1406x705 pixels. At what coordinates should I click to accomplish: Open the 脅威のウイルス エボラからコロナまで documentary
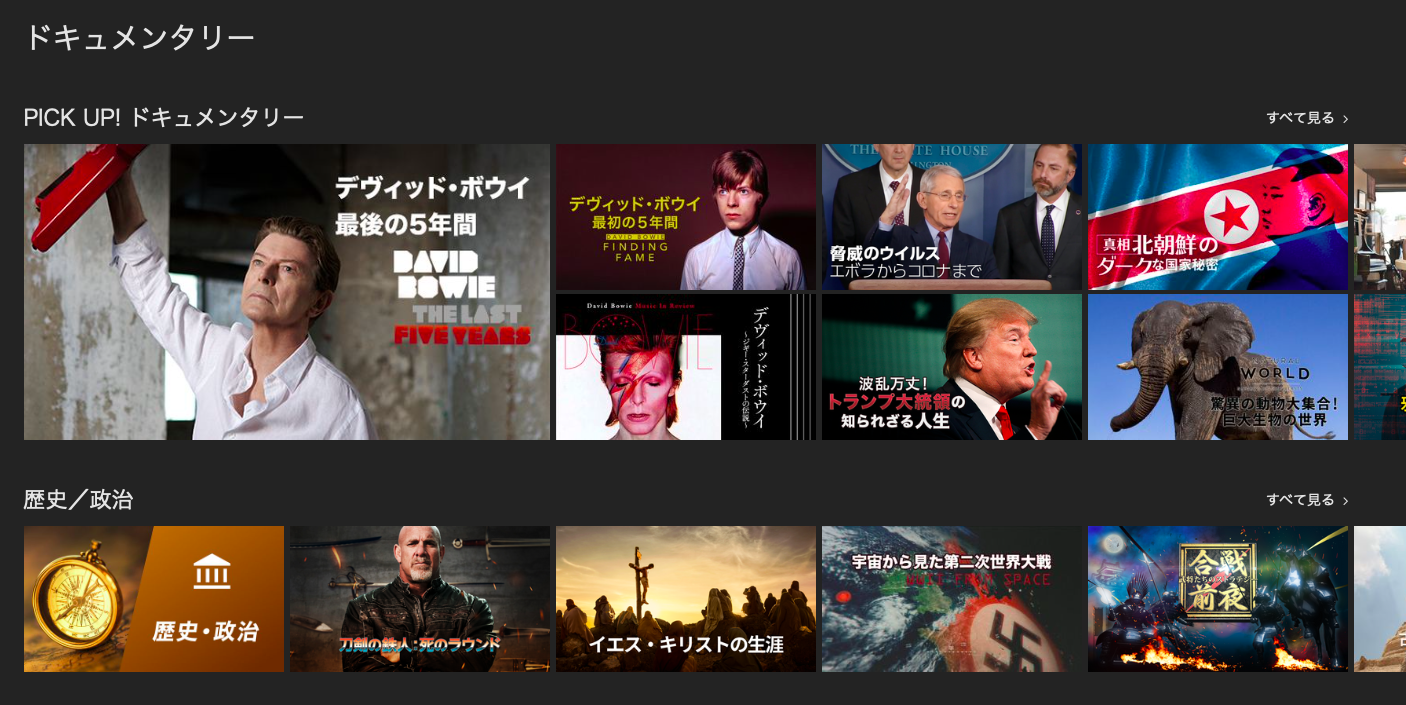pos(951,217)
